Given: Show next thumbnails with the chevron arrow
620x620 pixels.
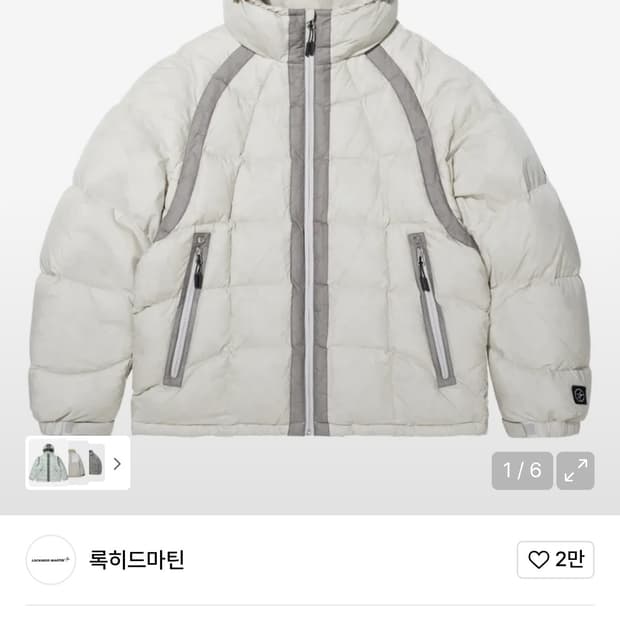Looking at the screenshot, I should pos(117,464).
